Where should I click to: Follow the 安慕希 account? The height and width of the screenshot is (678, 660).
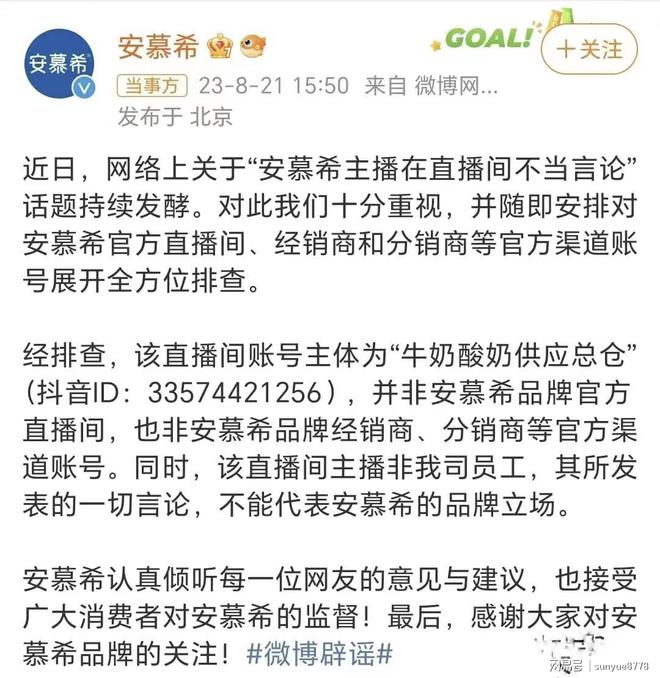pyautogui.click(x=589, y=48)
